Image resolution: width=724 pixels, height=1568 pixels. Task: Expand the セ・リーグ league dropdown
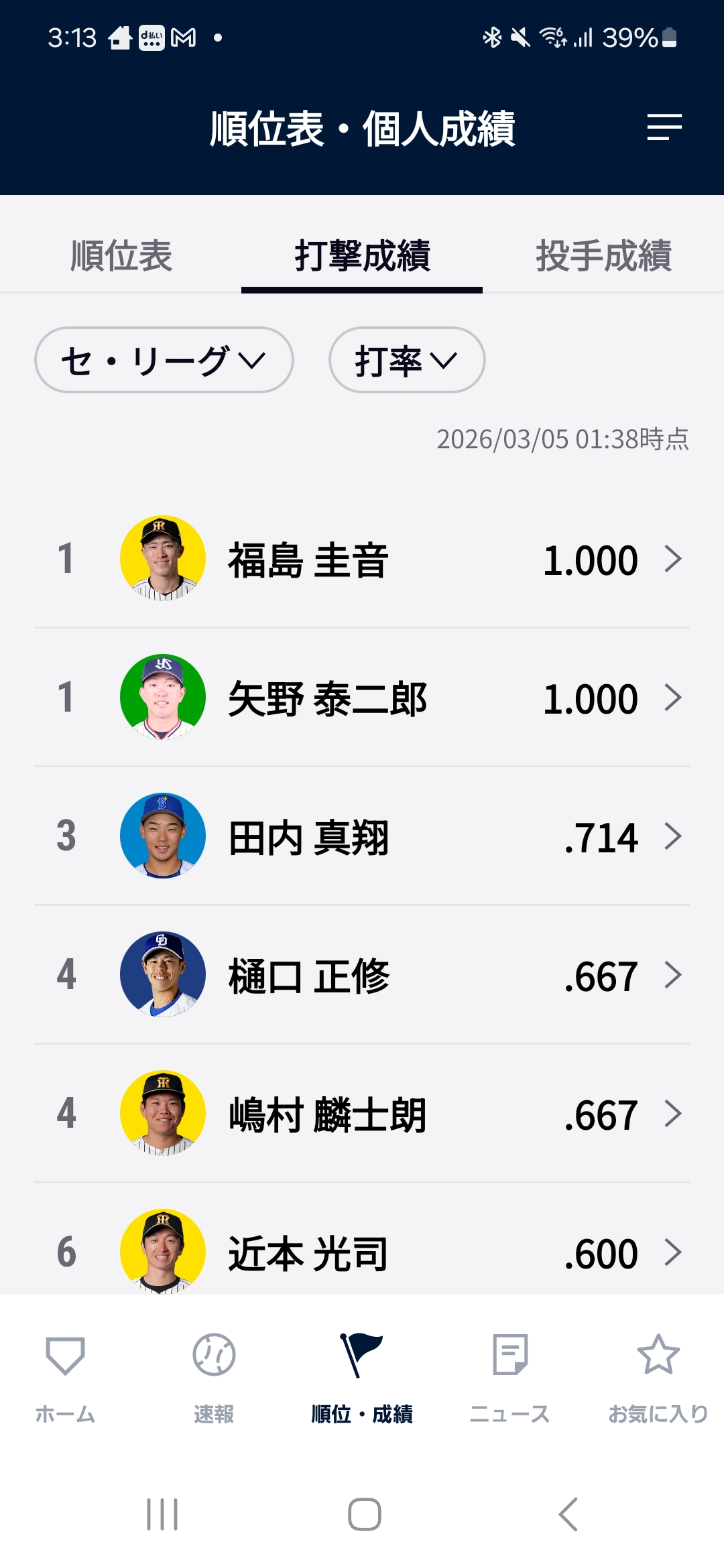tap(164, 361)
